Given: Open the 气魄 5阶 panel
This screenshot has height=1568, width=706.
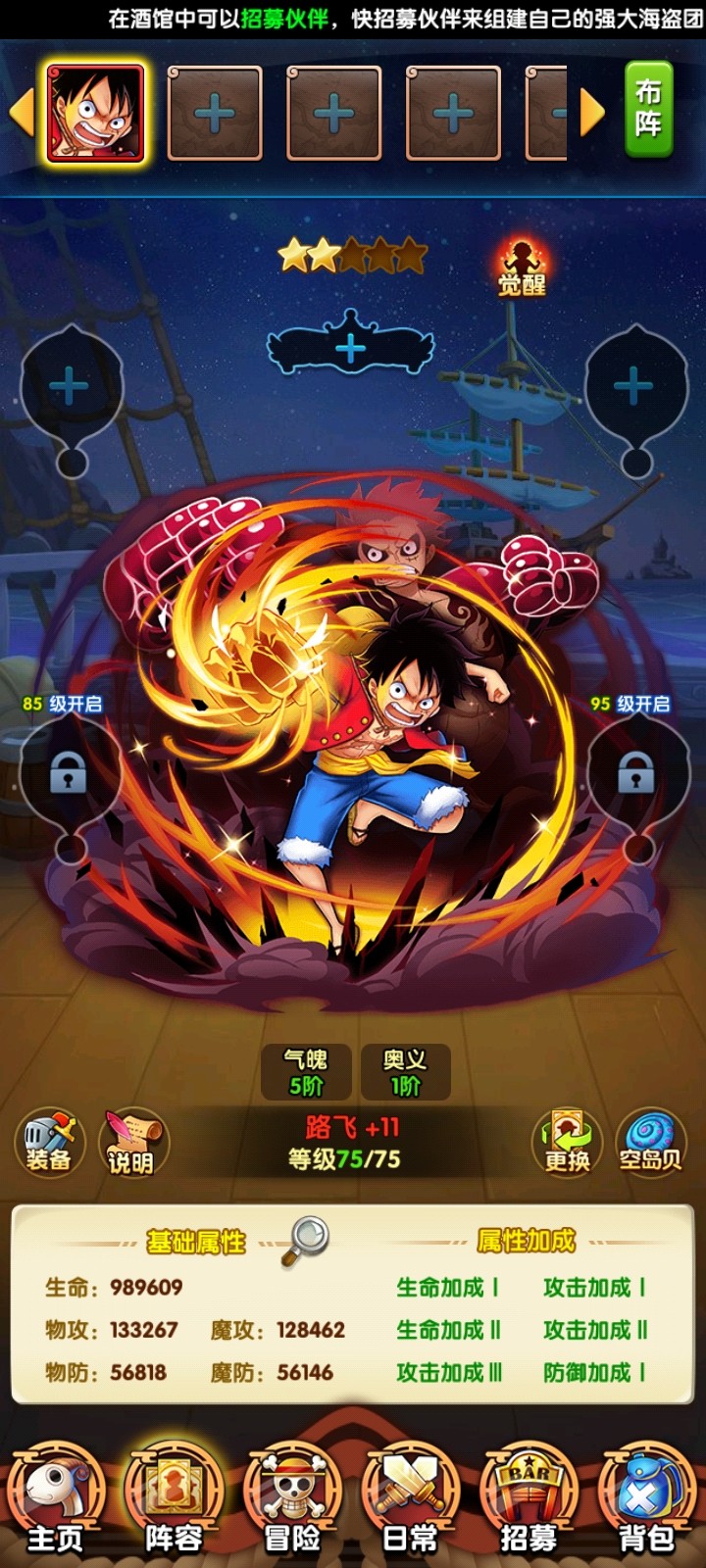Looking at the screenshot, I should [x=306, y=1071].
